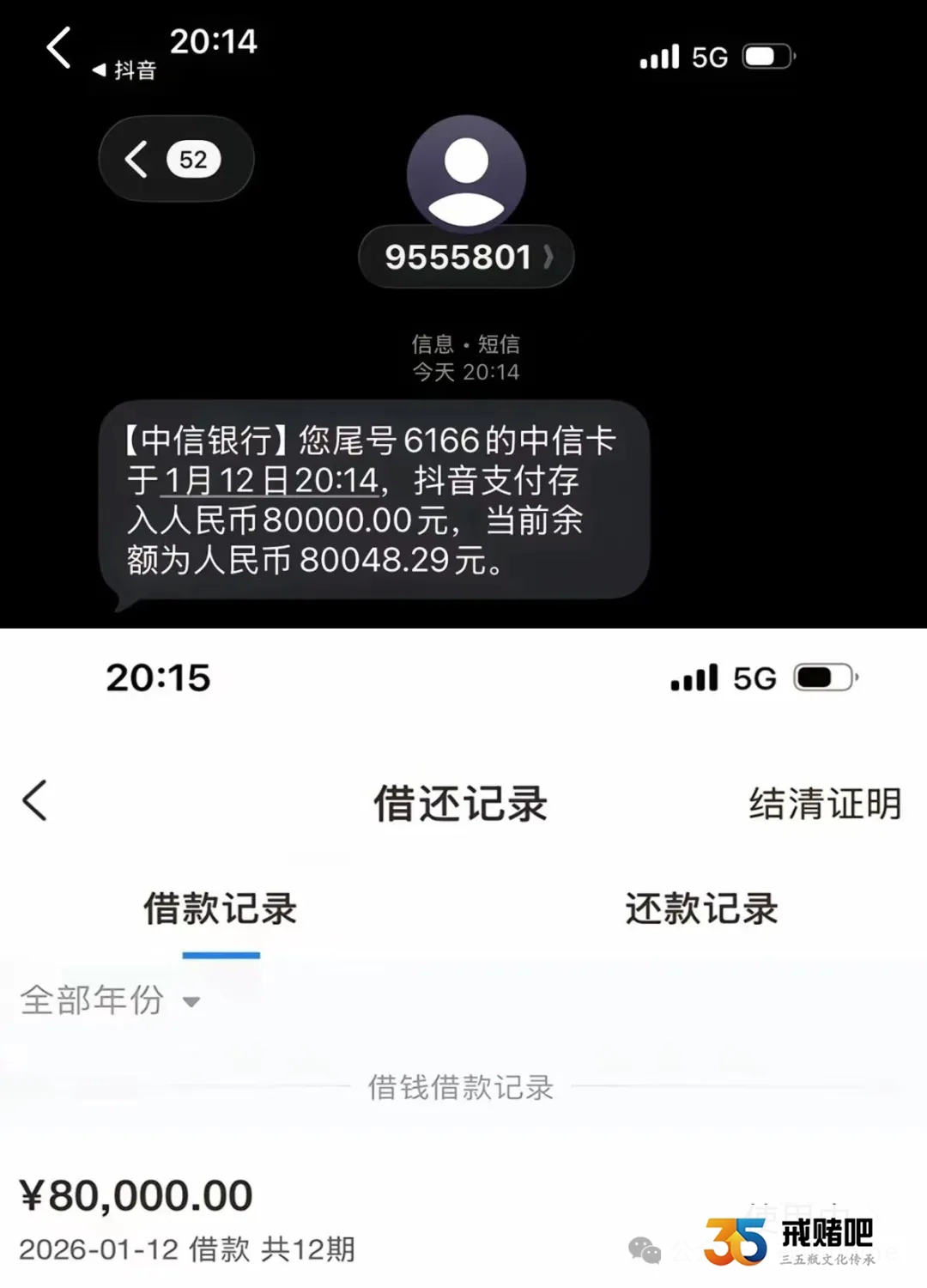Open the 结清证明 button
The height and width of the screenshot is (1288, 927).
click(826, 804)
